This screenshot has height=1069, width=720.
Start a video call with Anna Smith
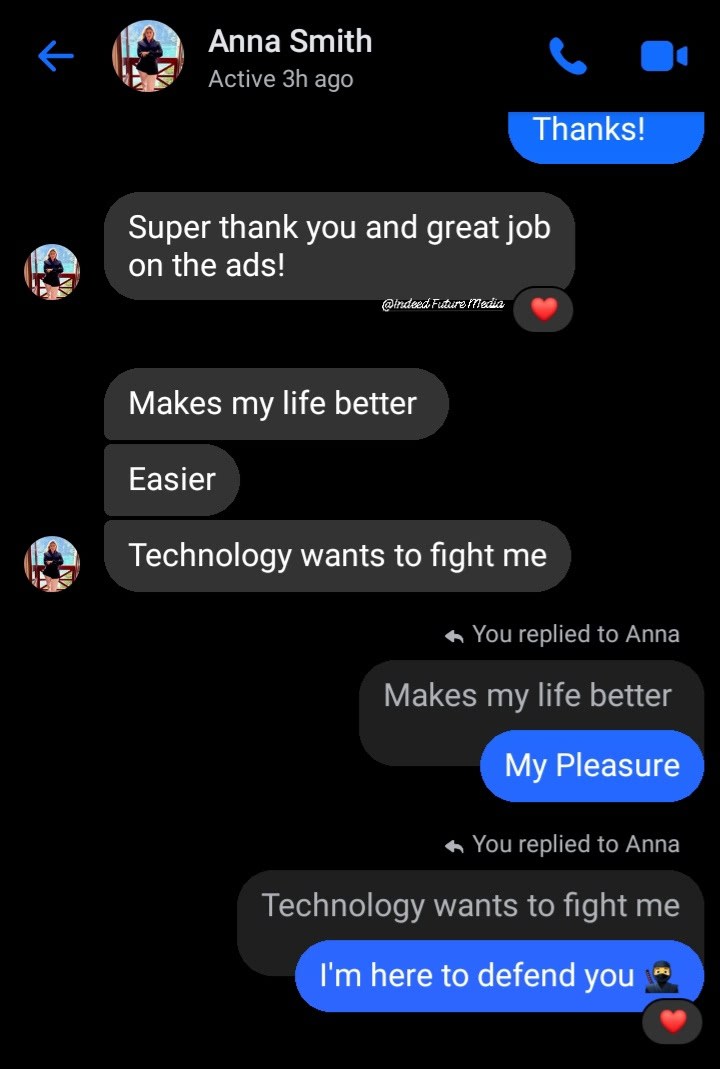[x=663, y=57]
